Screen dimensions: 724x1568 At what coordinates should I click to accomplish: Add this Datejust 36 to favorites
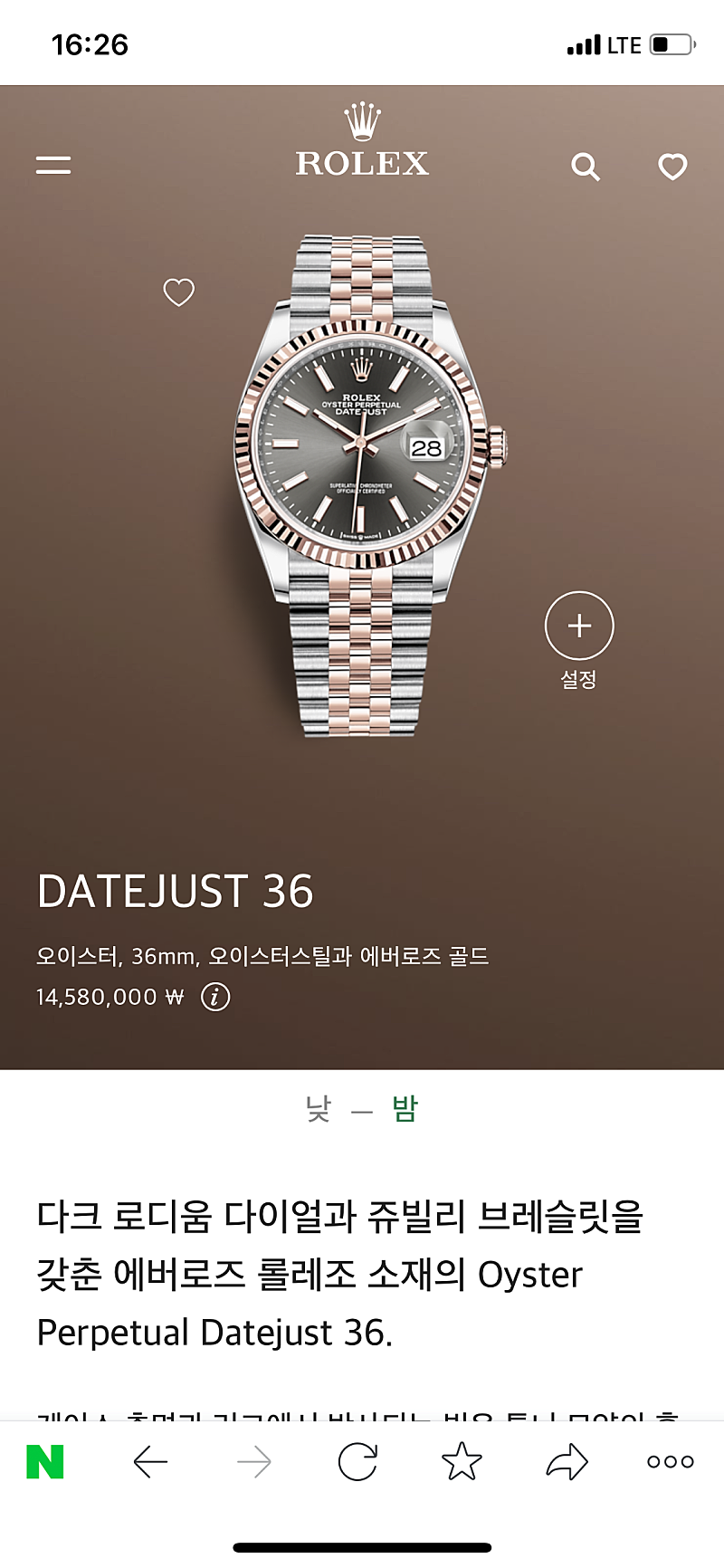point(178,292)
